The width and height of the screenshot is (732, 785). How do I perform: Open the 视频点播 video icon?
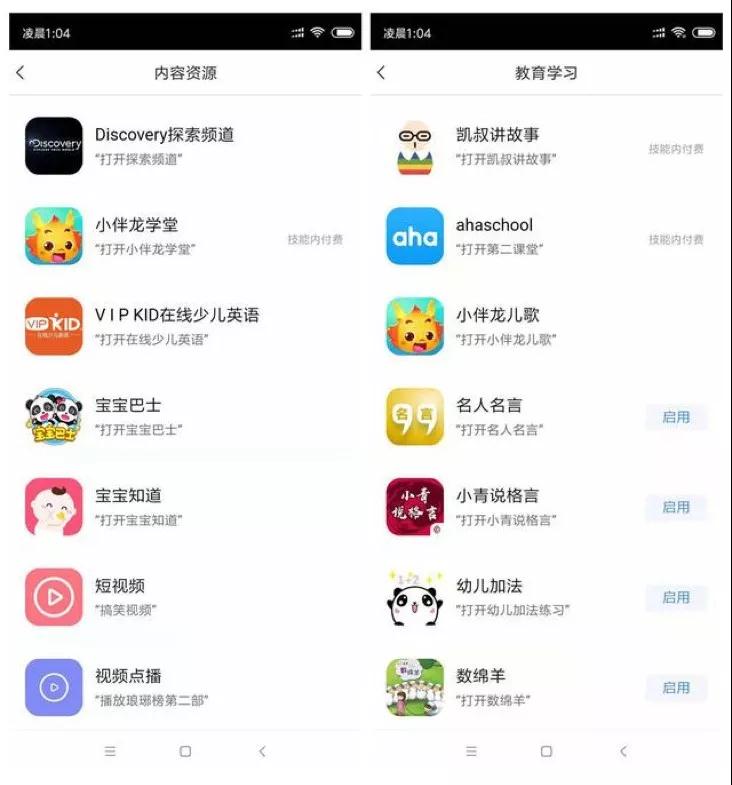53,687
